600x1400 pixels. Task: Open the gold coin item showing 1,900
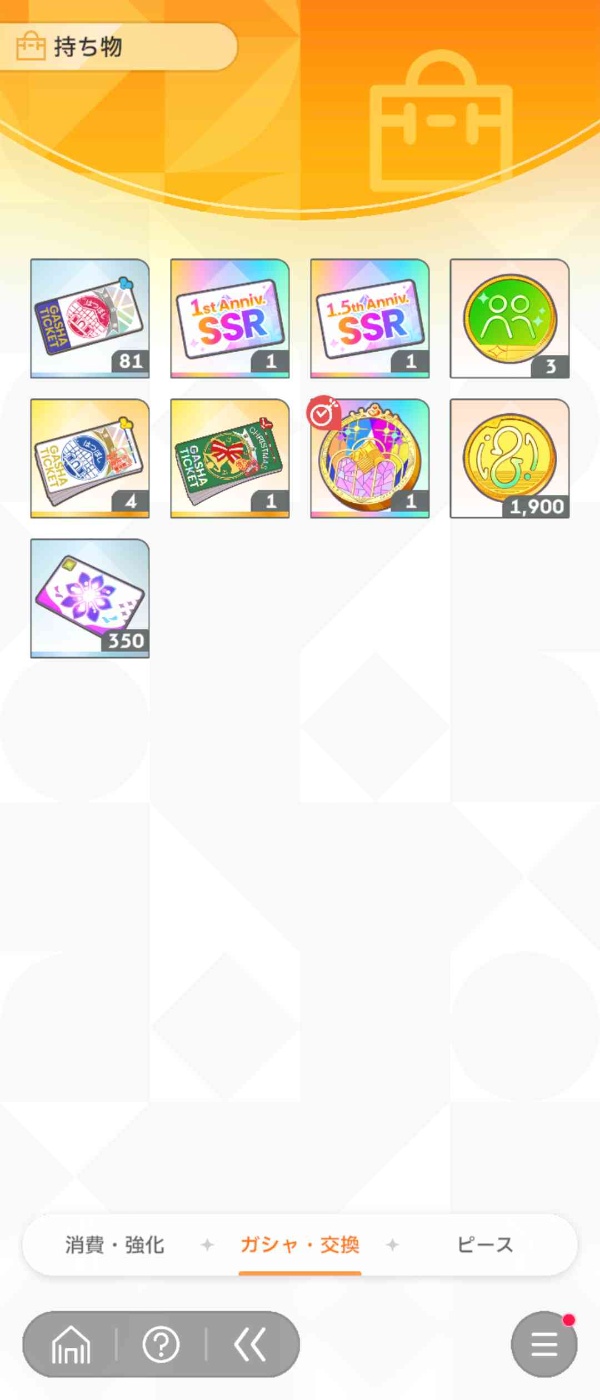(510, 459)
